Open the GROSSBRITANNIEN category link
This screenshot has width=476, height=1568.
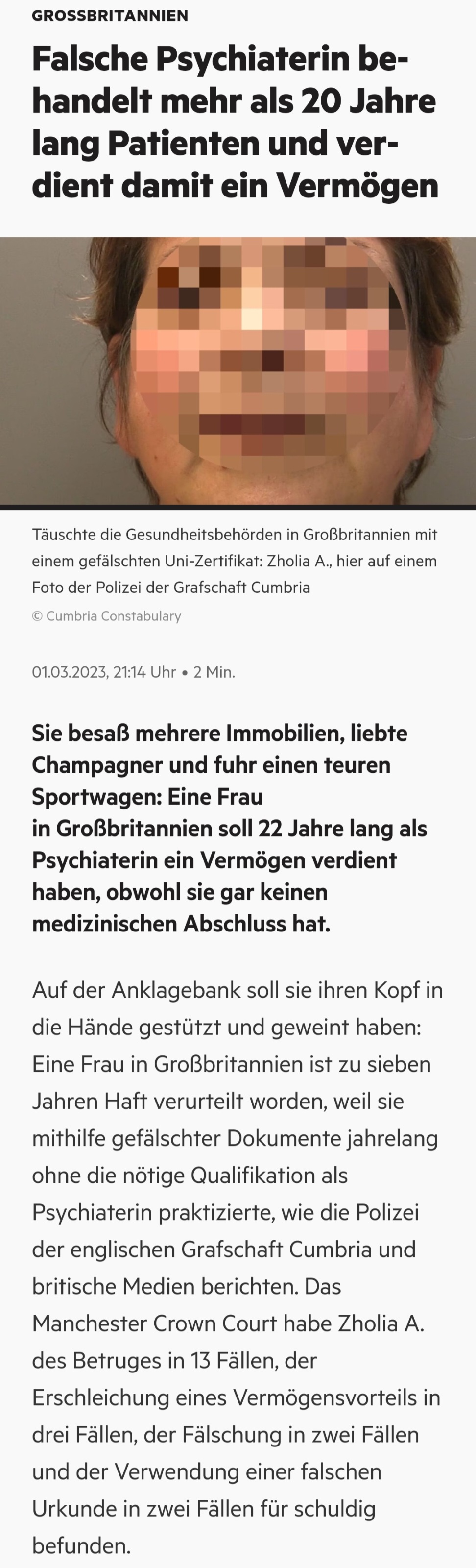tap(110, 16)
